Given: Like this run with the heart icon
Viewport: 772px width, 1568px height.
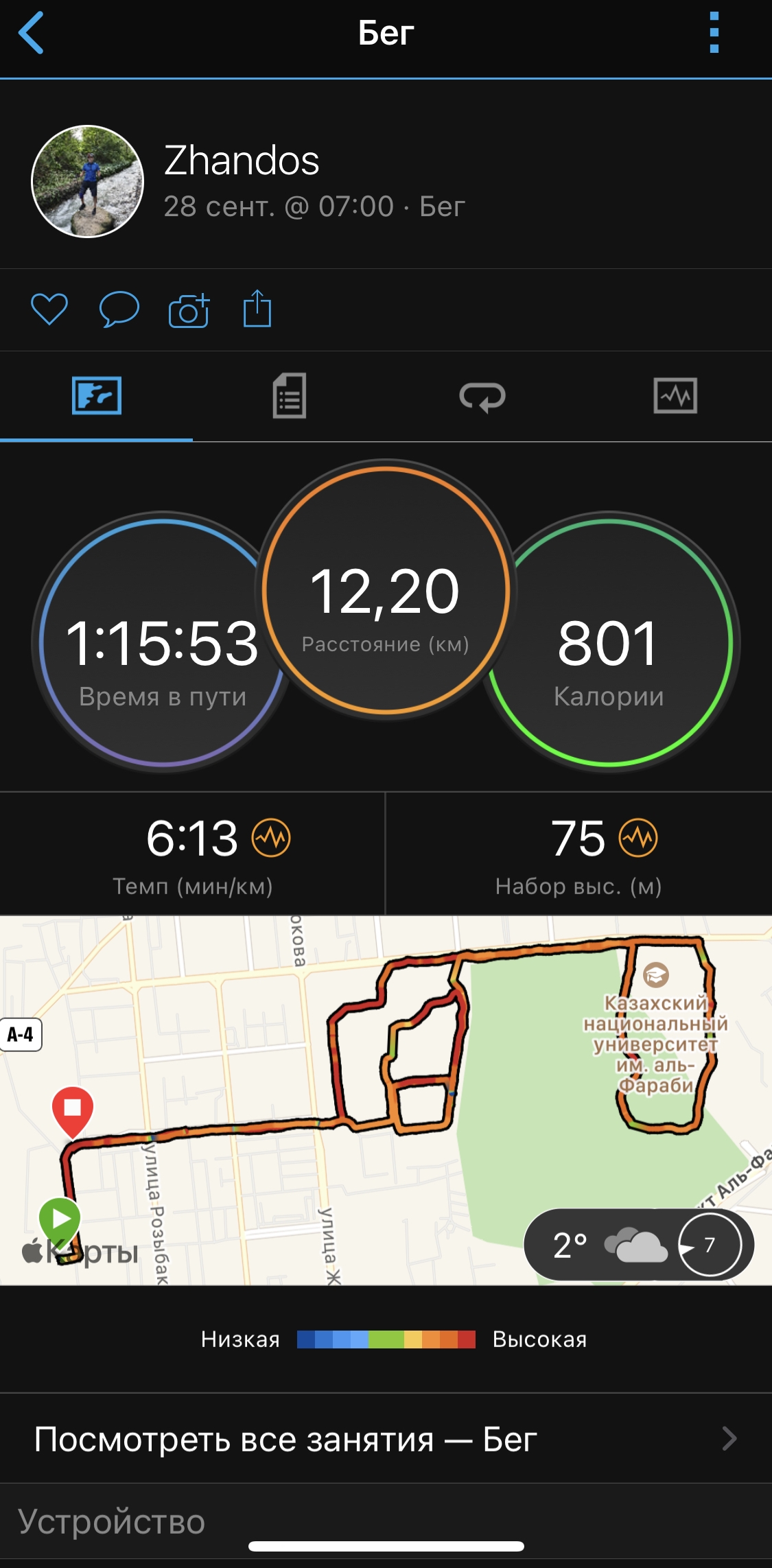Looking at the screenshot, I should click(49, 309).
